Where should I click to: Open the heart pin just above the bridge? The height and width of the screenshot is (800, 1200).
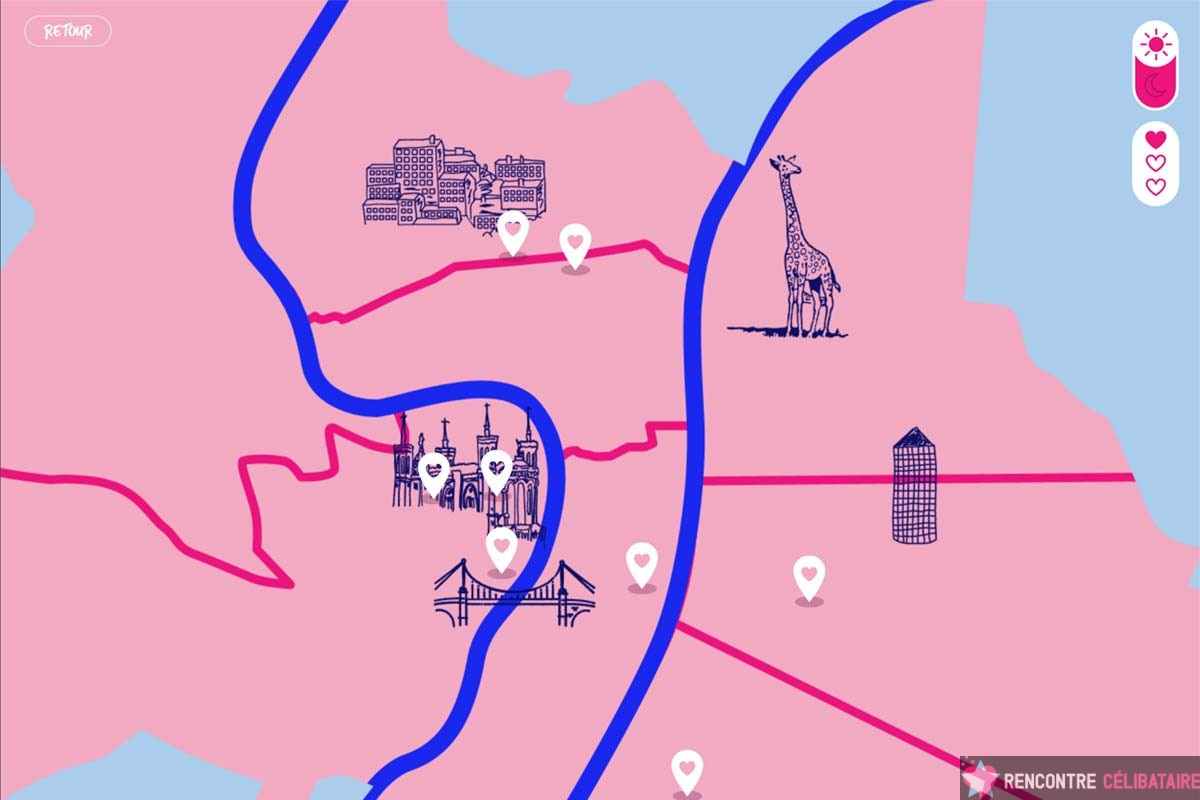[502, 547]
